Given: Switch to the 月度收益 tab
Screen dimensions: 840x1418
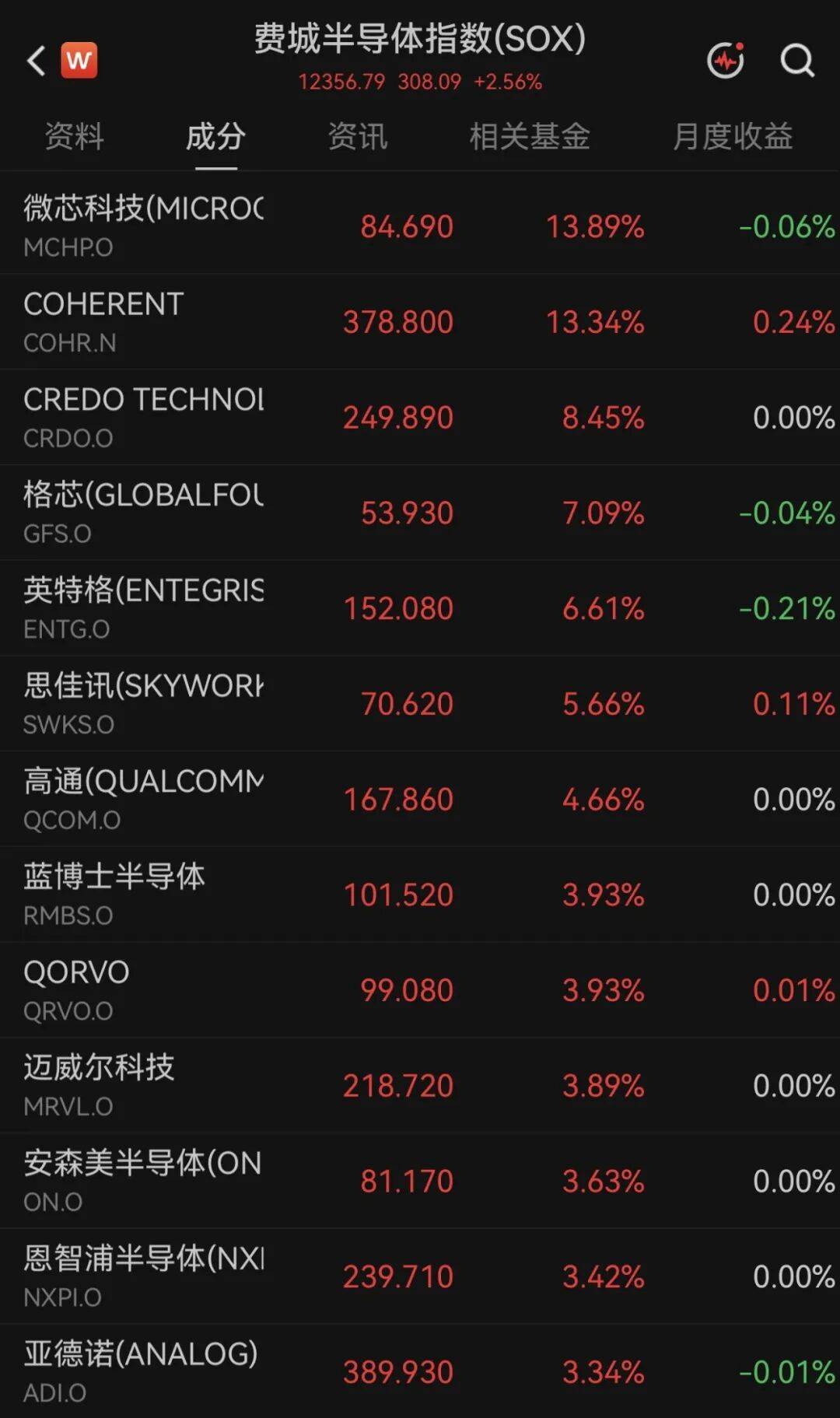Looking at the screenshot, I should point(733,136).
